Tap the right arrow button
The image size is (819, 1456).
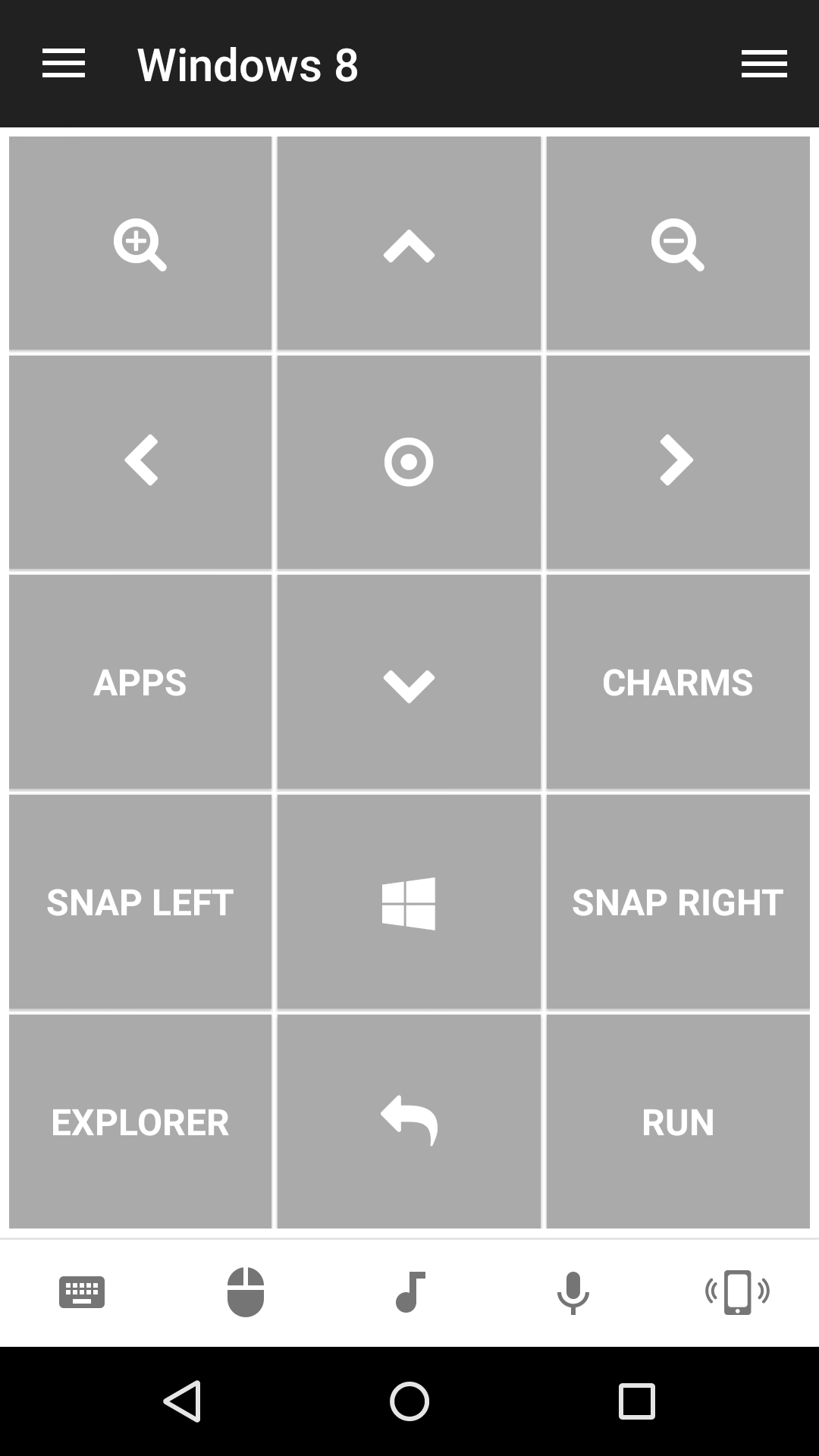click(677, 461)
